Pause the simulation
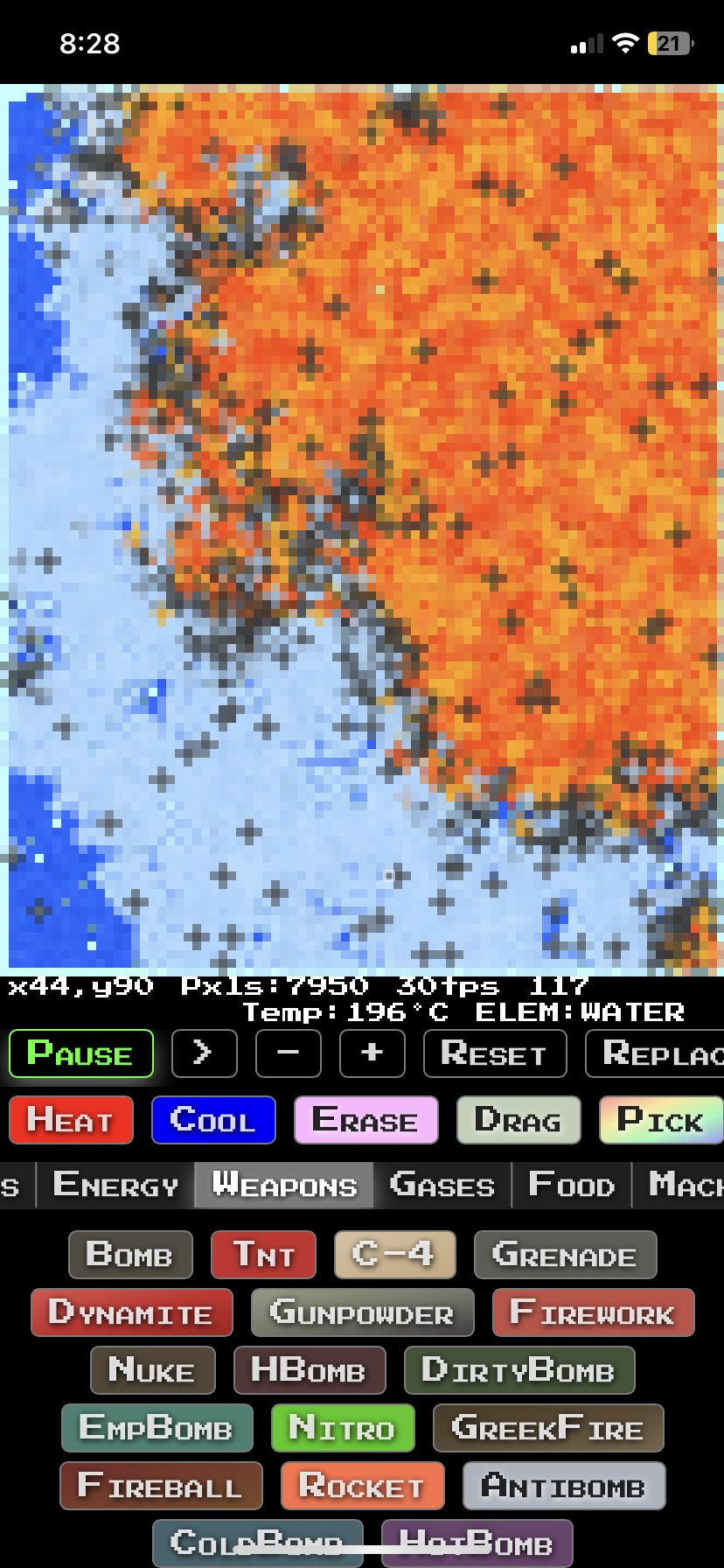The height and width of the screenshot is (1568, 724). coord(81,1053)
